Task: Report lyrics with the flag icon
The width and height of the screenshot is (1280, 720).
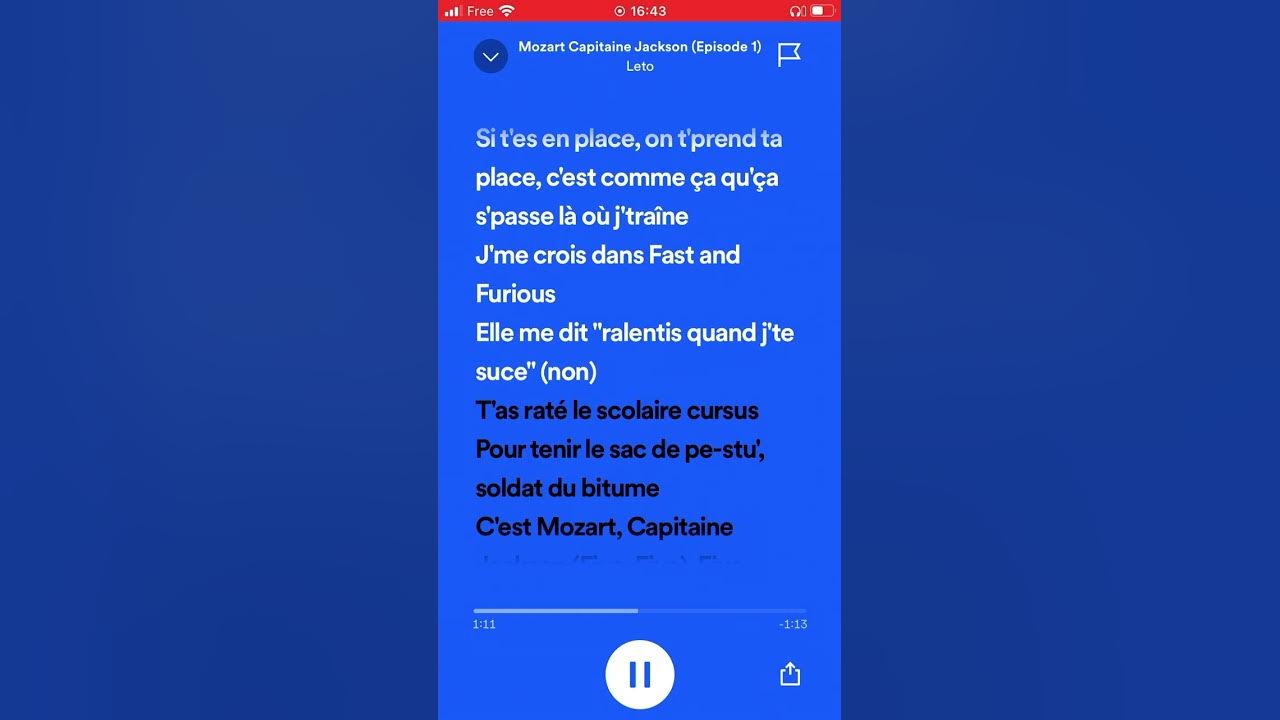Action: 789,55
